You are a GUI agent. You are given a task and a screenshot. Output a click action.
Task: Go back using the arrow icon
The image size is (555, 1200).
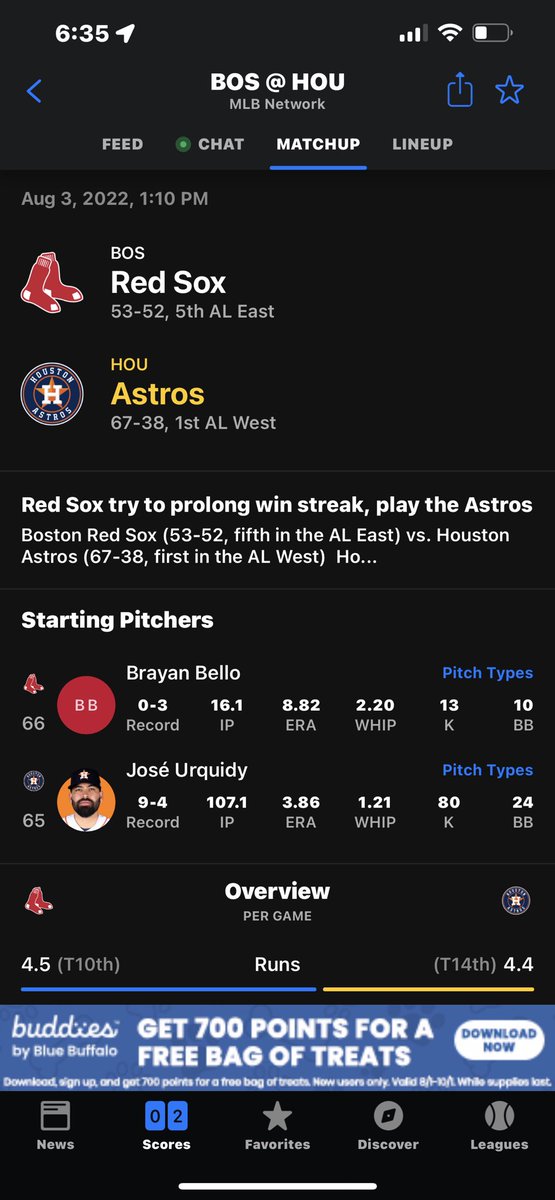34,92
